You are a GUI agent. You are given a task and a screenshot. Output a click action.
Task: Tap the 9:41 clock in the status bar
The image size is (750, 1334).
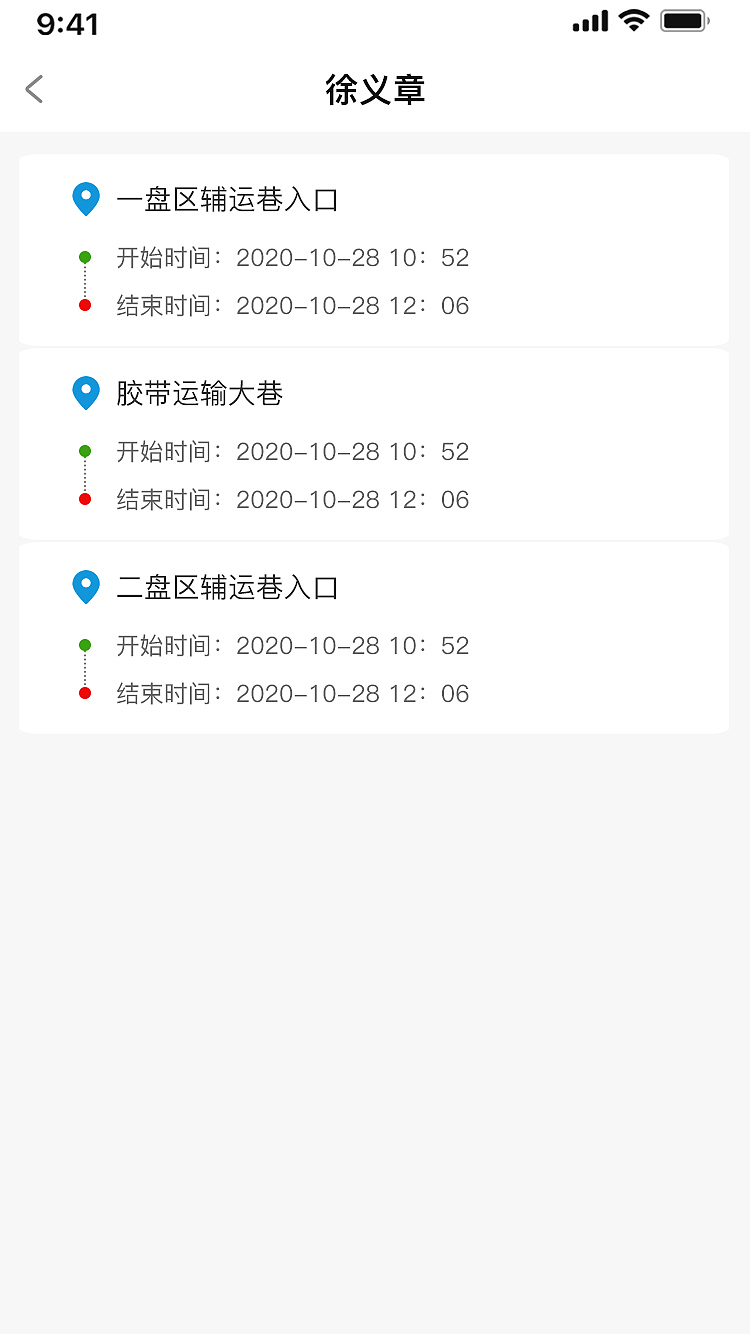tap(67, 22)
